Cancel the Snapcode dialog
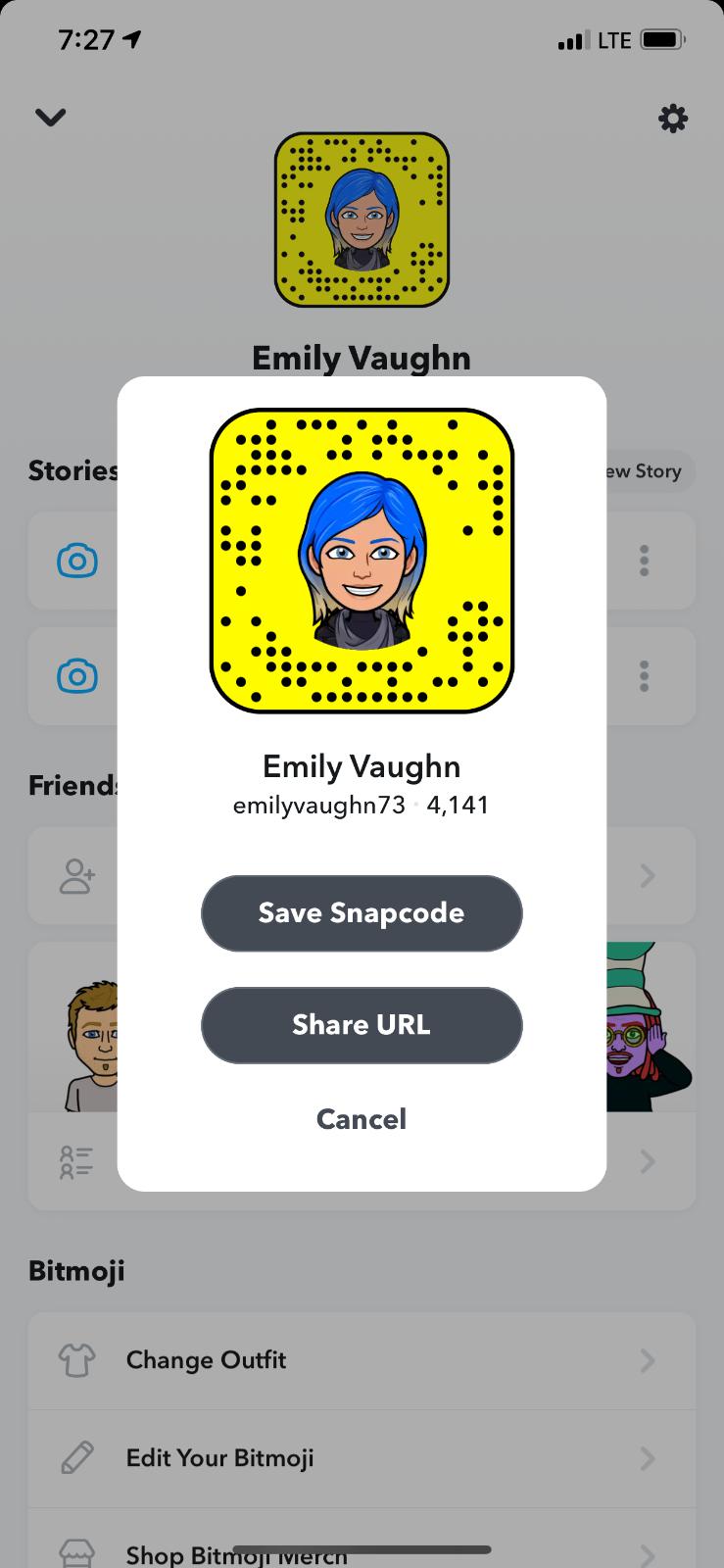 (x=362, y=1119)
